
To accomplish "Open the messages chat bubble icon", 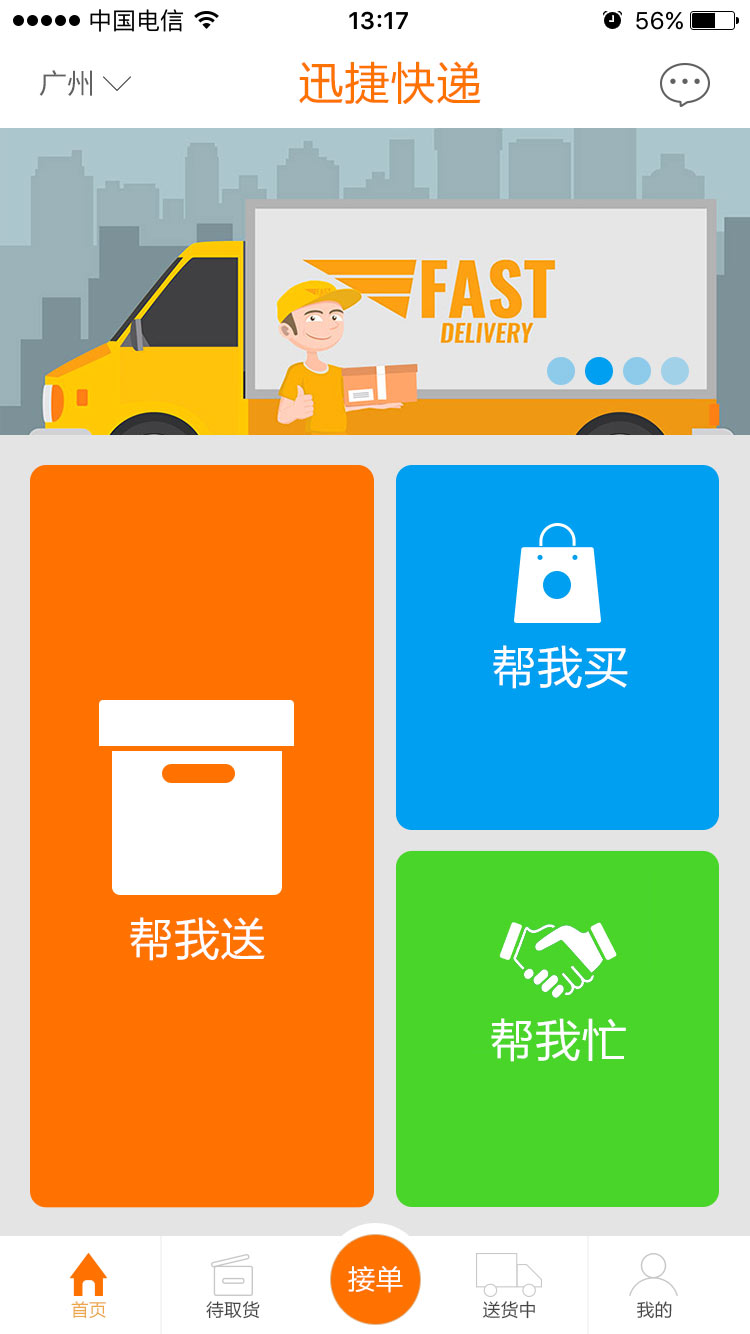I will 684,85.
